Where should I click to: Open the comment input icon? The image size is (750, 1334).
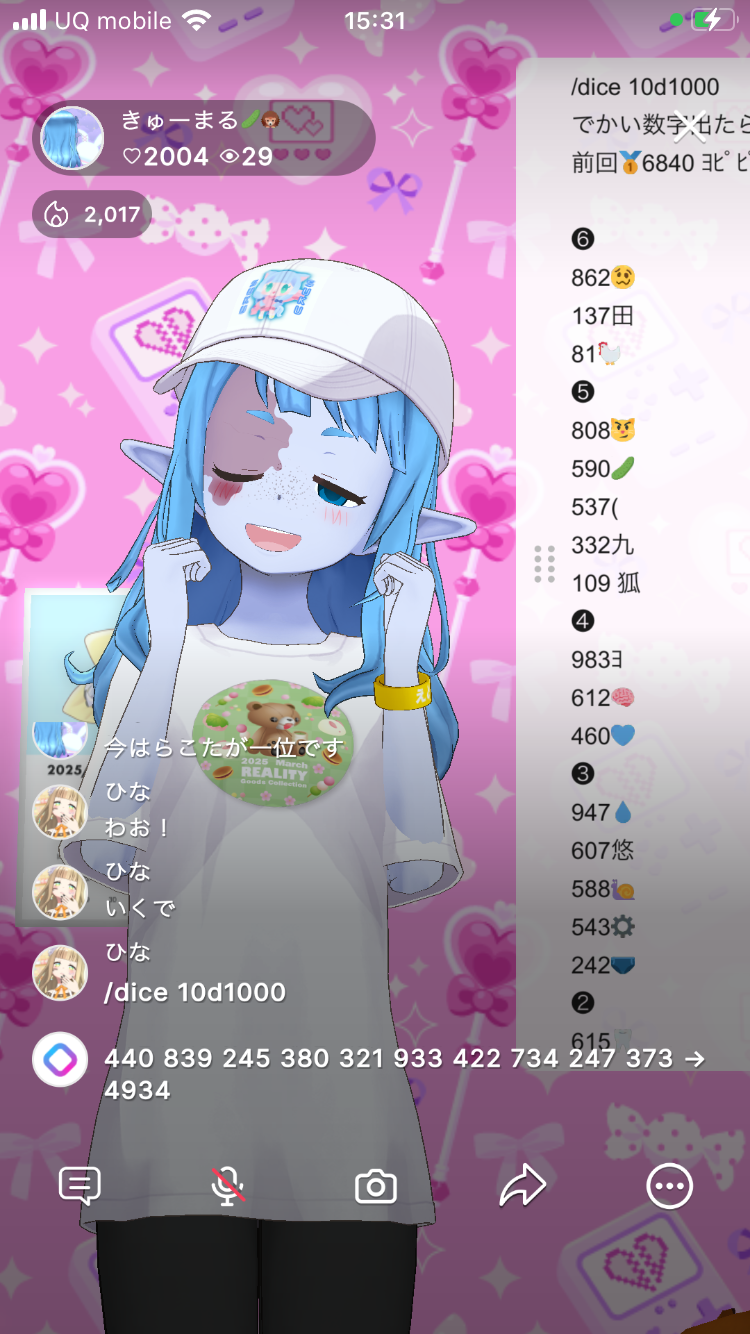click(80, 1186)
